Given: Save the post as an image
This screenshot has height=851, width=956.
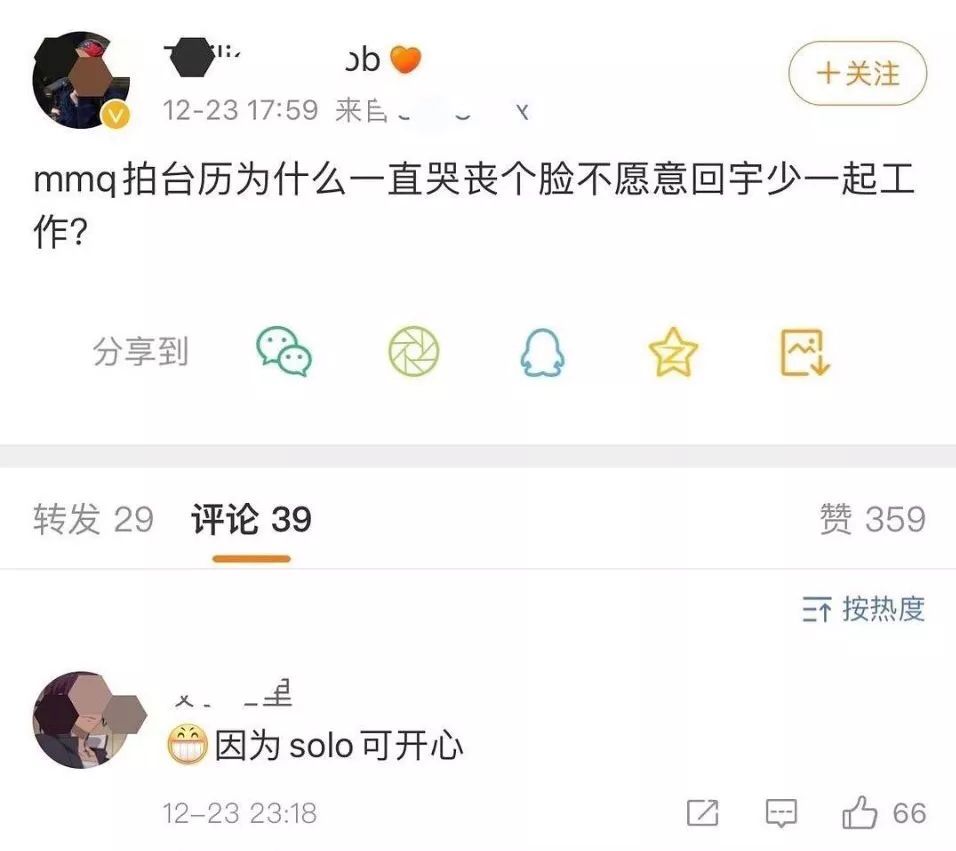Looking at the screenshot, I should click(x=805, y=352).
